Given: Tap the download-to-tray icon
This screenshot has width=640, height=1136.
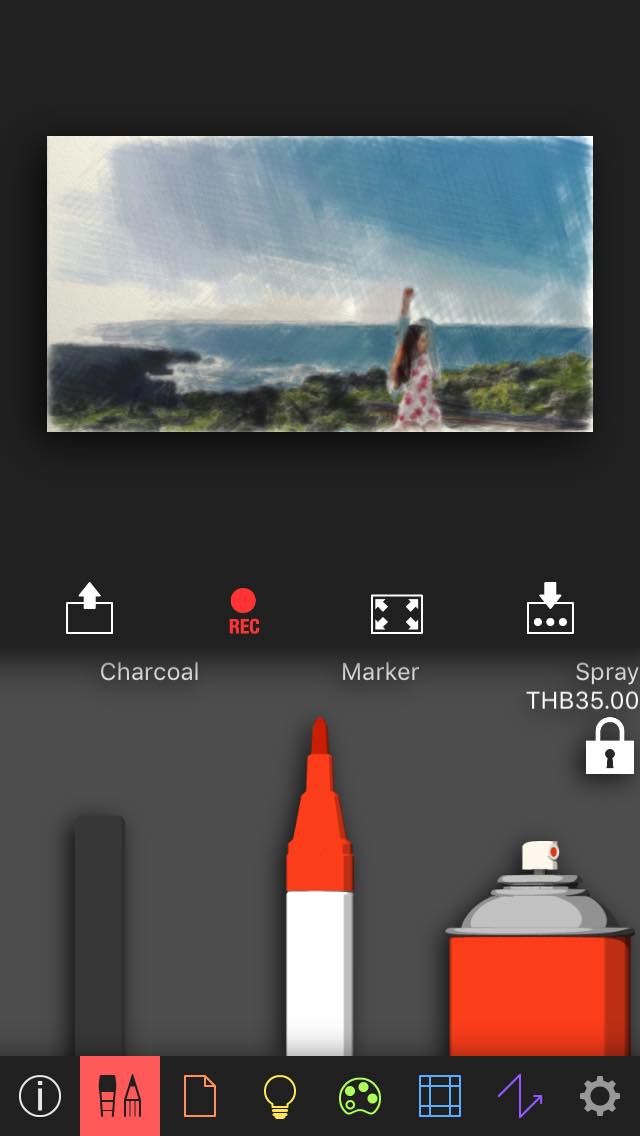Looking at the screenshot, I should click(550, 609).
